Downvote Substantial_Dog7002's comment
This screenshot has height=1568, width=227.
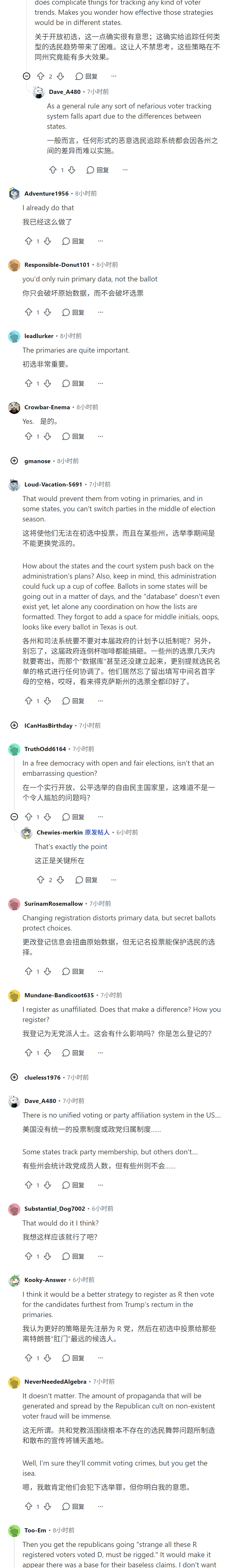[x=47, y=1256]
